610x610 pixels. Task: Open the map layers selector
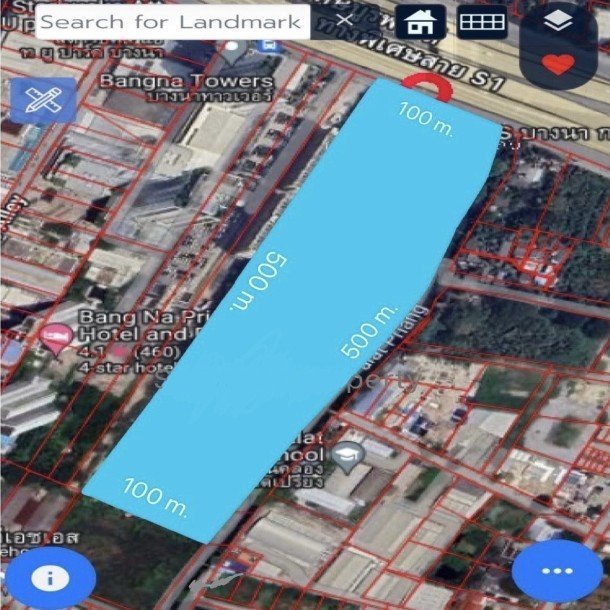(x=558, y=21)
